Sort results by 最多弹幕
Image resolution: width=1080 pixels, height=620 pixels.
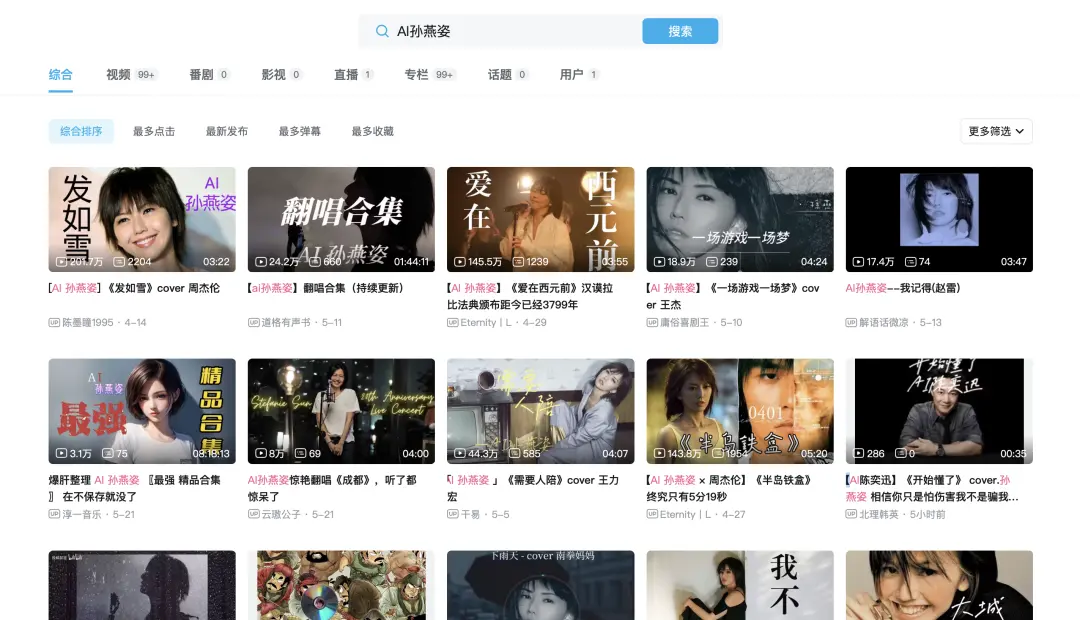click(x=300, y=131)
